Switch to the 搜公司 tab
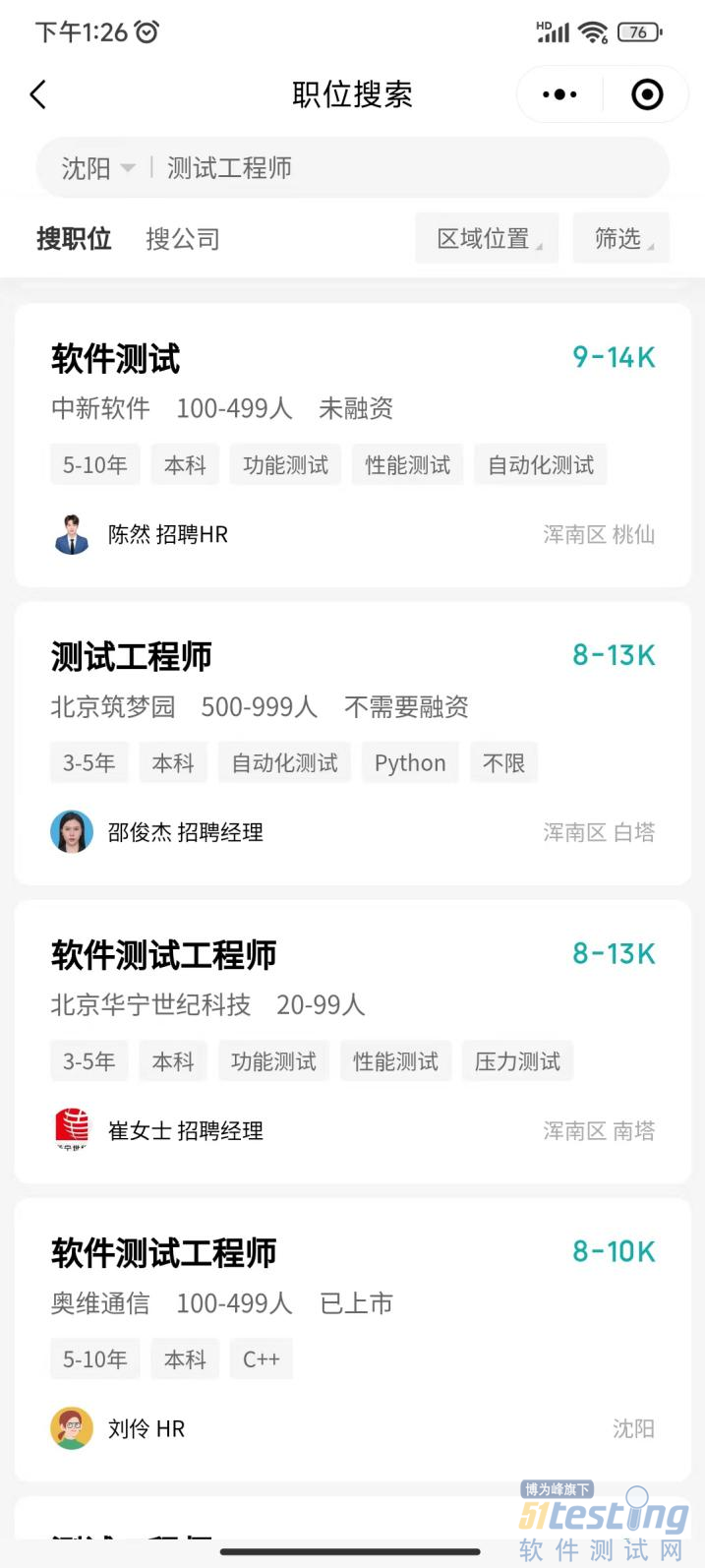 [182, 239]
